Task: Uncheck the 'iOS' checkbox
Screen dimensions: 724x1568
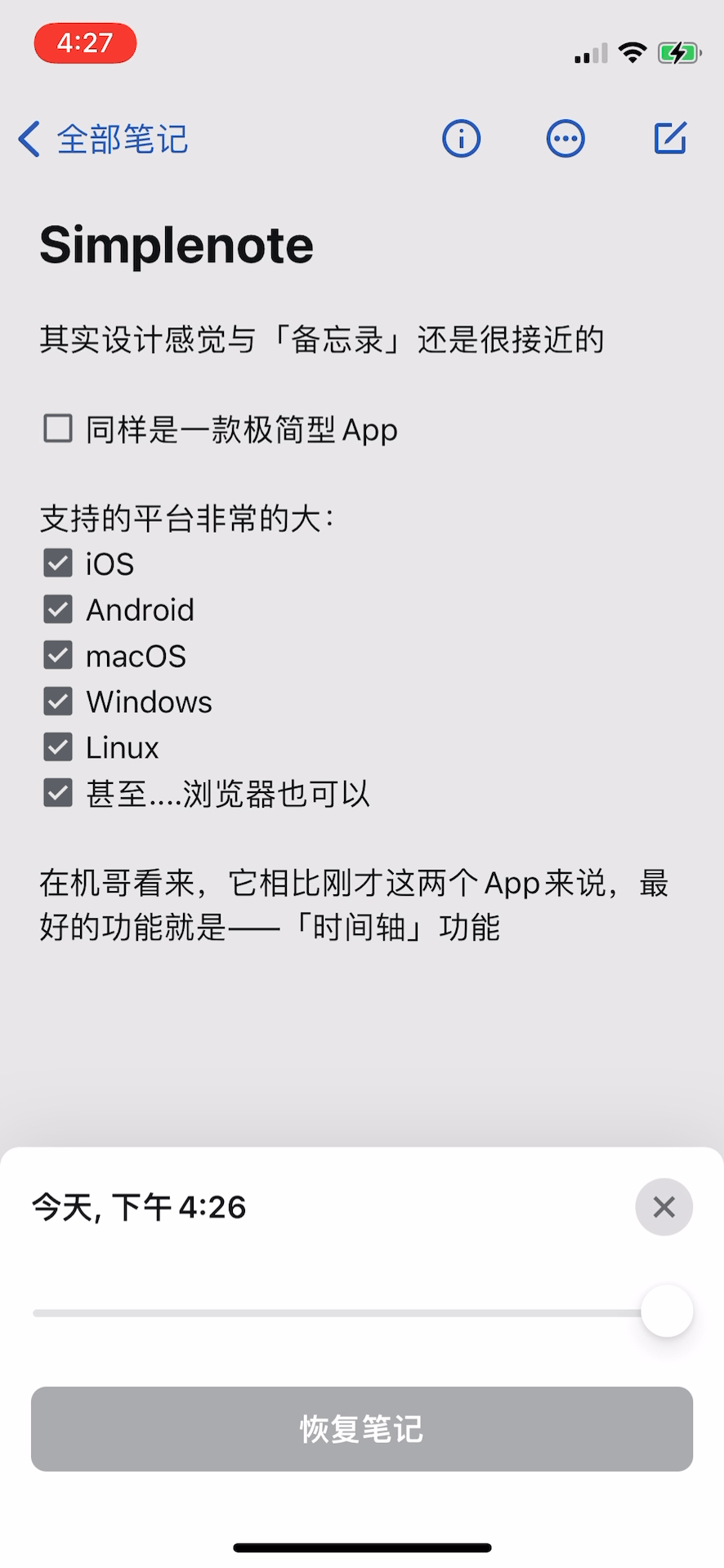Action: 56,562
